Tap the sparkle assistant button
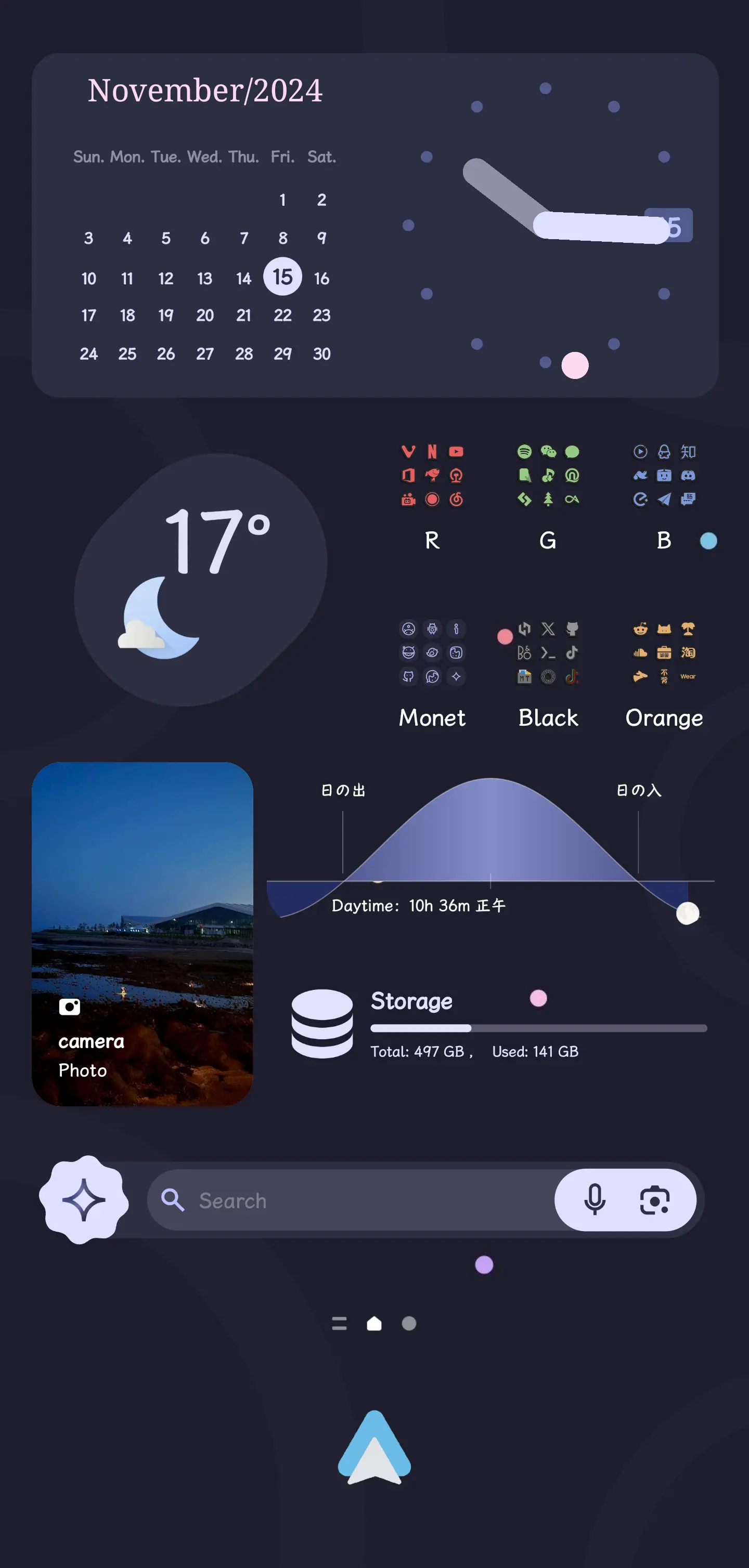 (84, 1200)
